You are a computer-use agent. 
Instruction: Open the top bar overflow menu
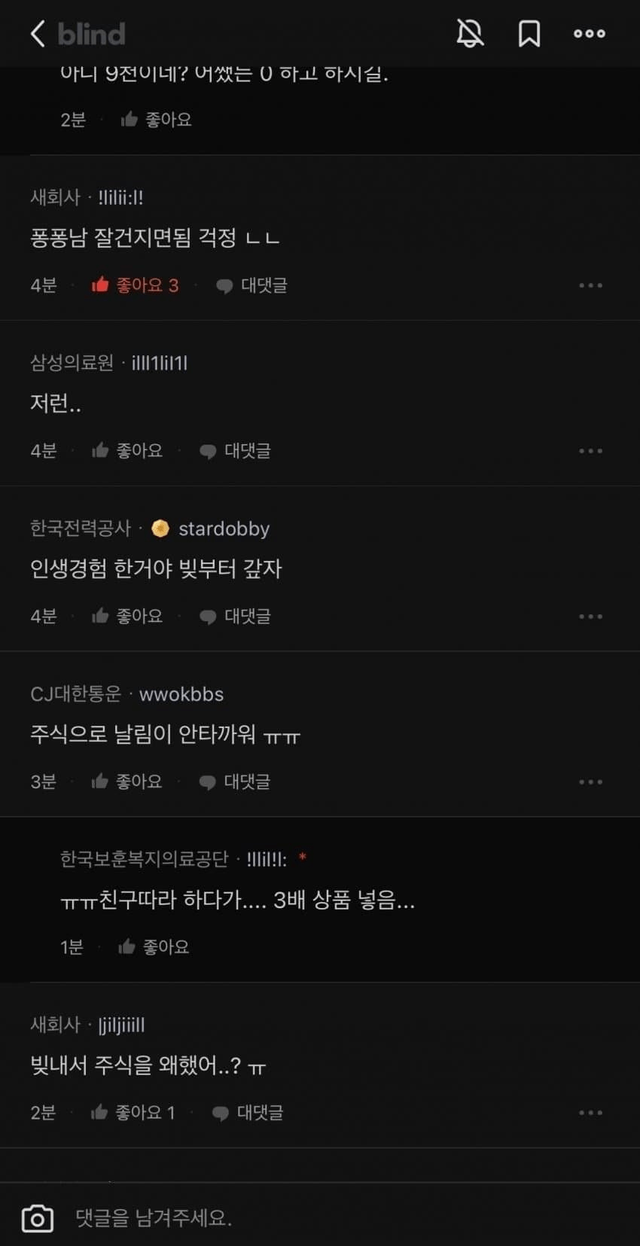[x=589, y=34]
